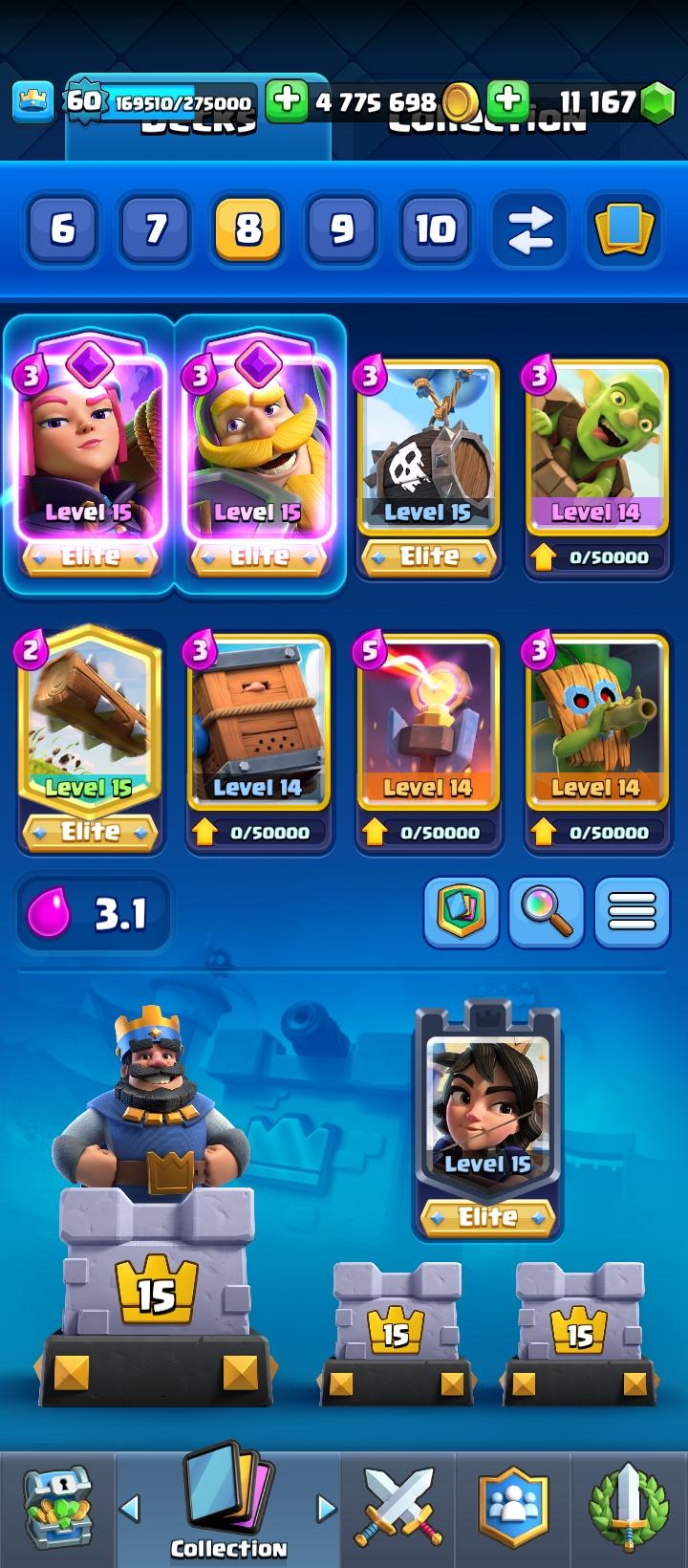Viewport: 688px width, 1568px height.
Task: Open the cards icon beside deck numbers
Action: click(x=624, y=229)
